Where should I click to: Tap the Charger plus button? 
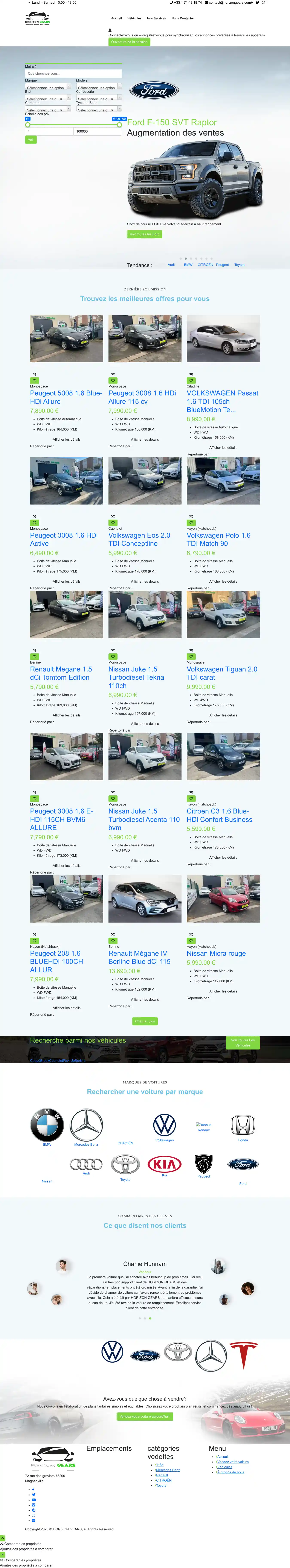(x=145, y=1021)
